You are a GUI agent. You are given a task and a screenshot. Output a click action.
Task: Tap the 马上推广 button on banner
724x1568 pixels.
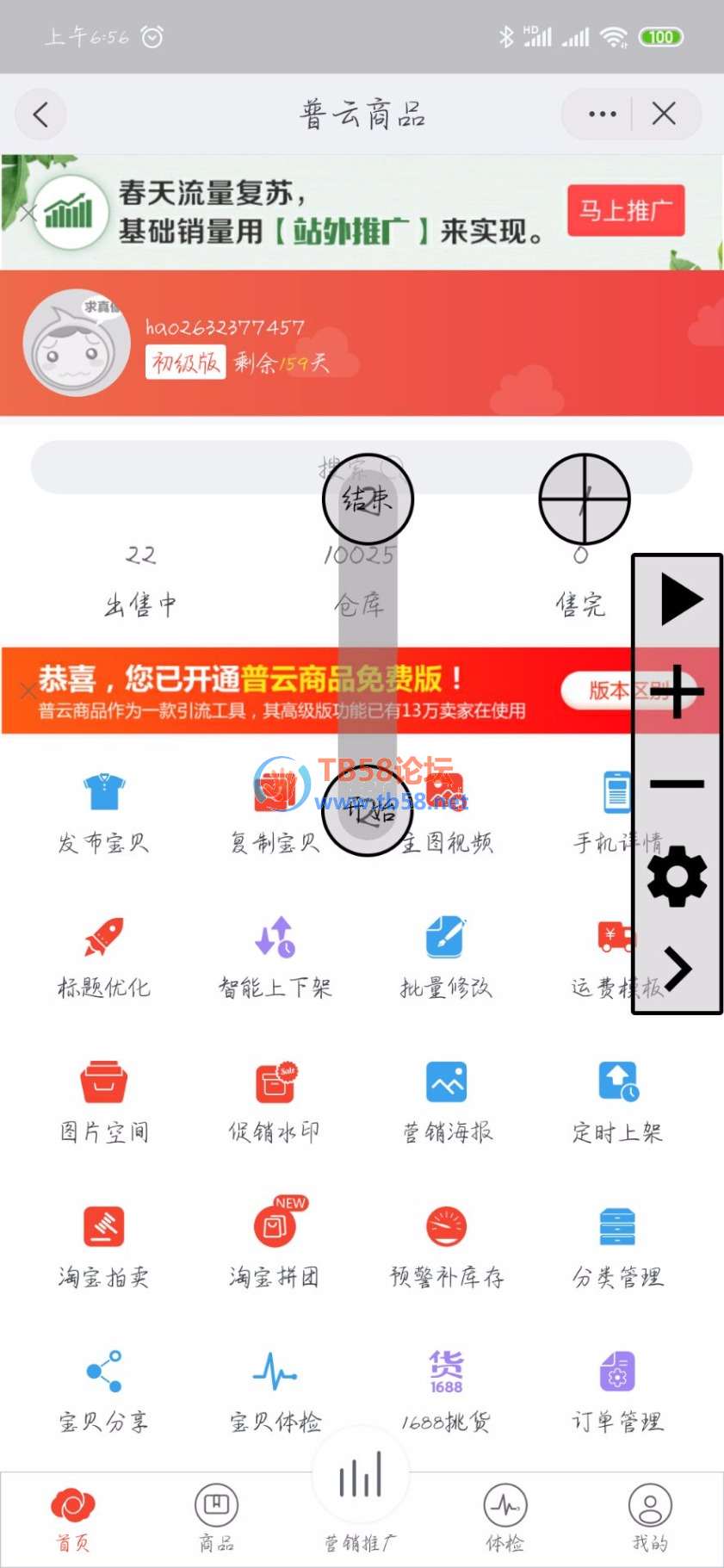(626, 210)
